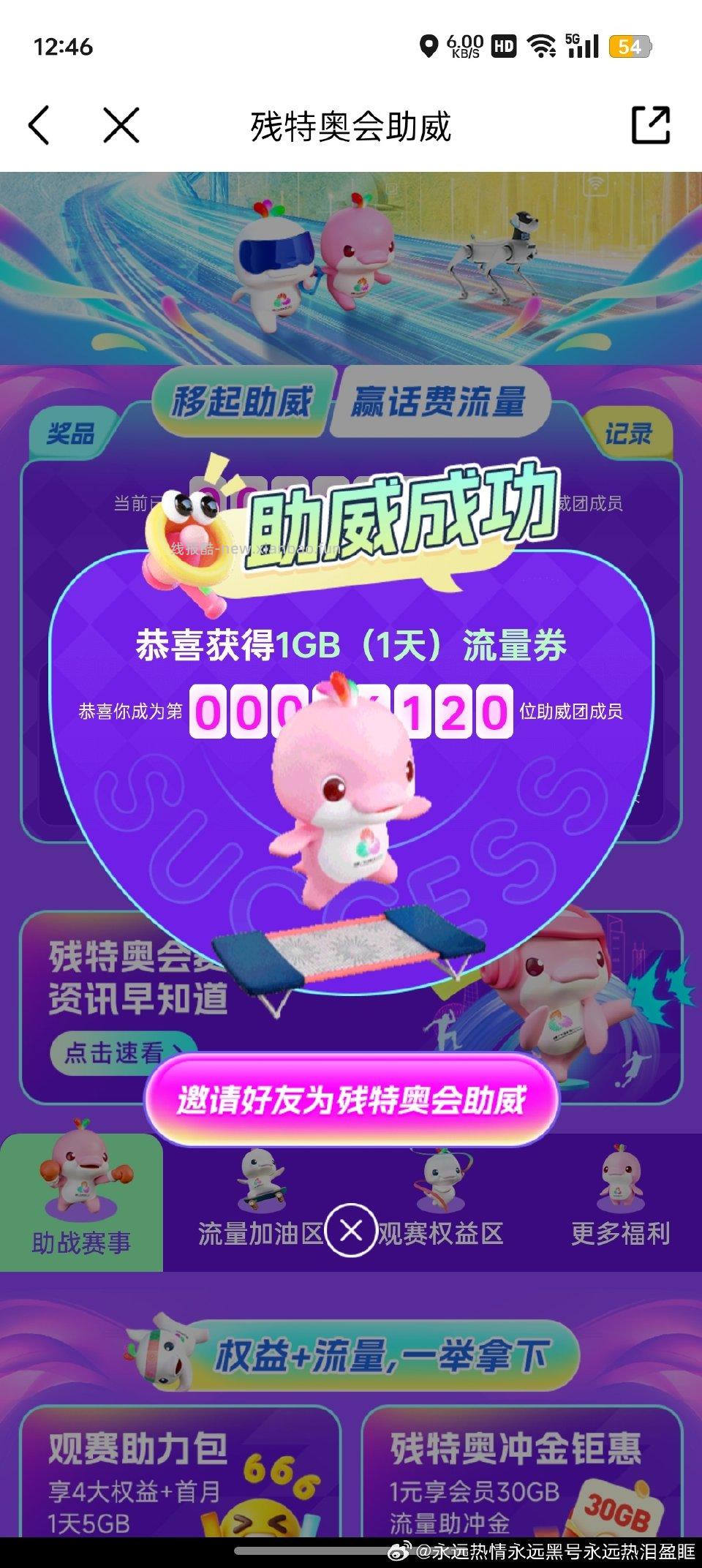Dismiss the 助威成功 popup

pos(351,1231)
